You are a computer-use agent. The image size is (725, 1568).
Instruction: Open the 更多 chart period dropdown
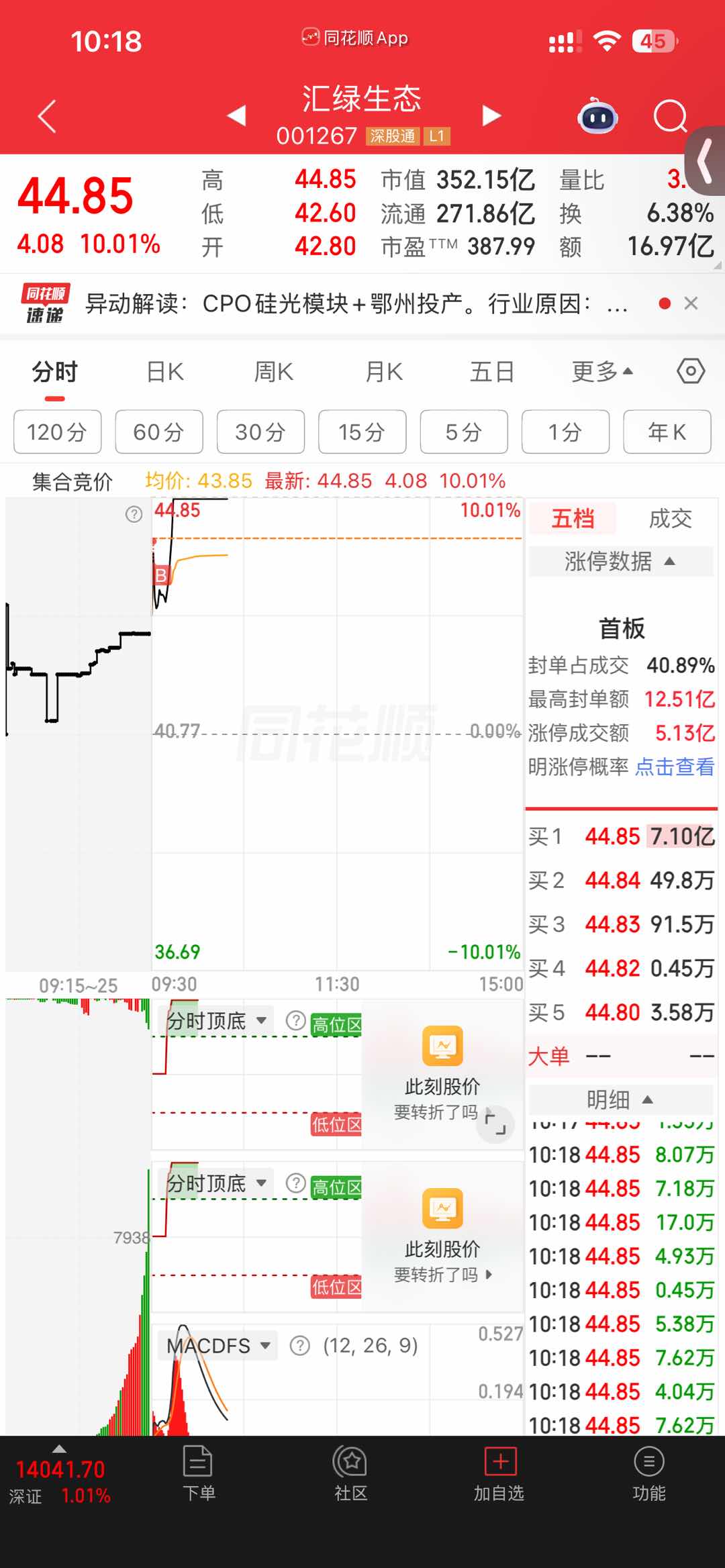coord(599,370)
